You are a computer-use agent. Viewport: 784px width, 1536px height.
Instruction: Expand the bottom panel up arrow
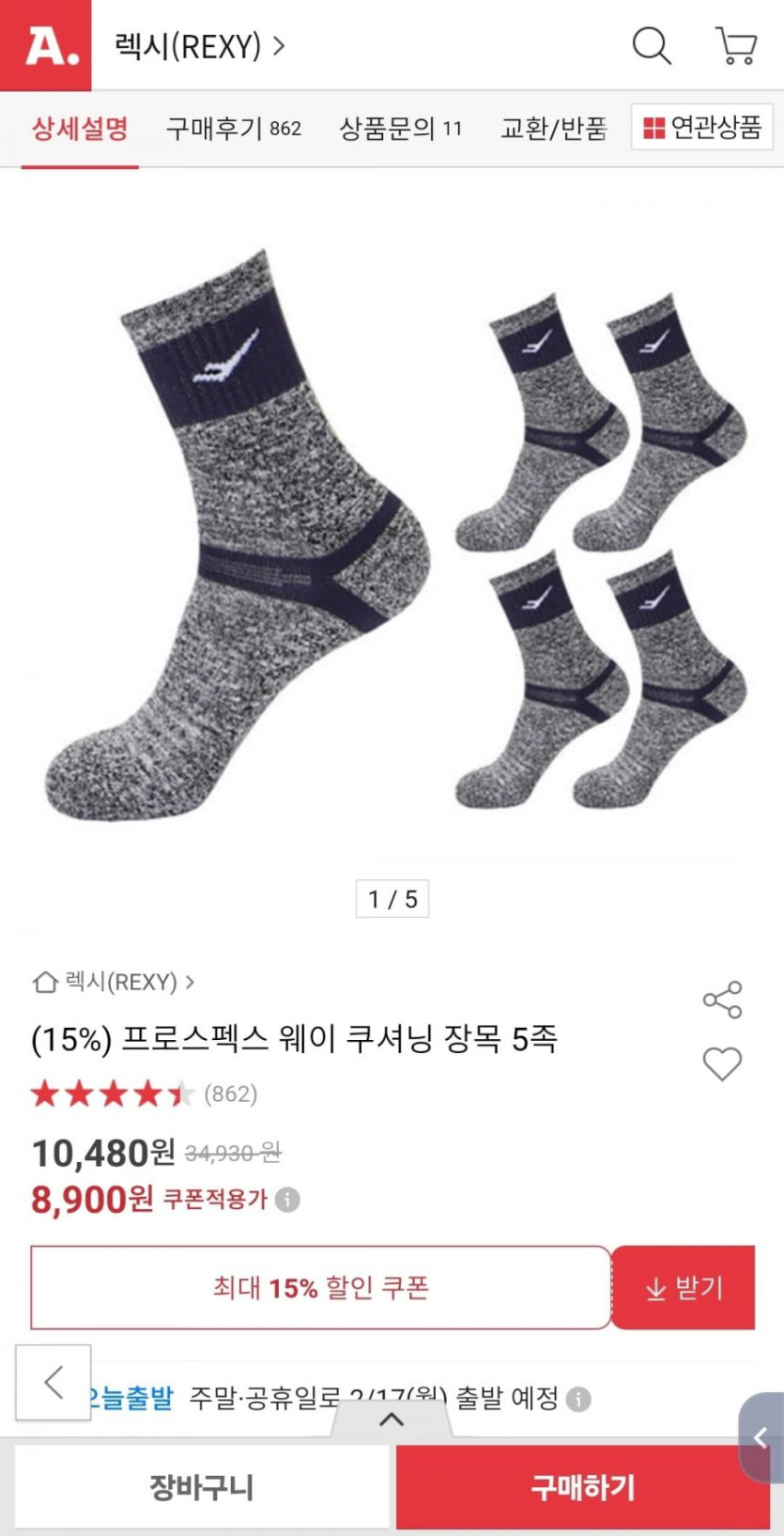[392, 1420]
